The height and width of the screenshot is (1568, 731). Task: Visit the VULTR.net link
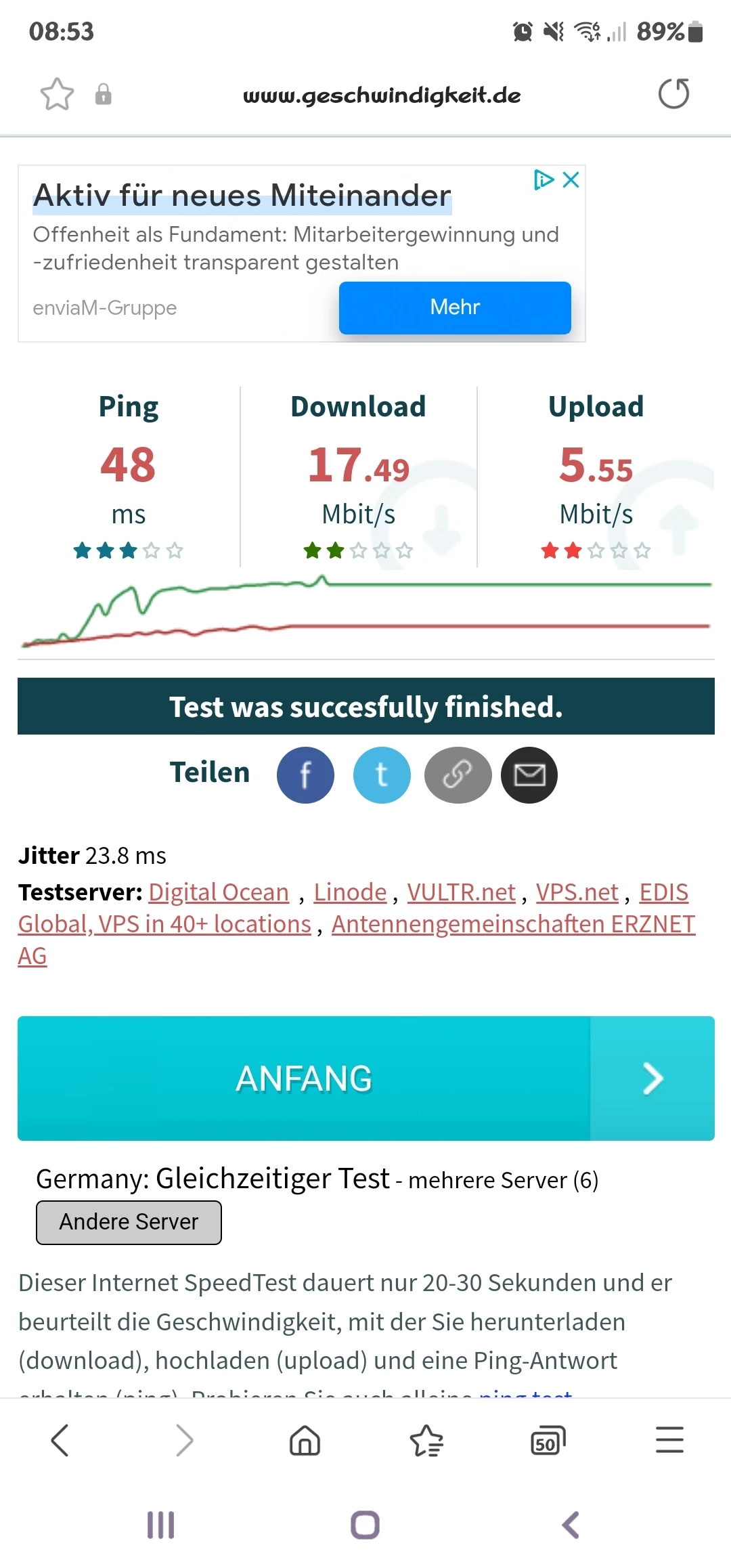click(x=461, y=892)
